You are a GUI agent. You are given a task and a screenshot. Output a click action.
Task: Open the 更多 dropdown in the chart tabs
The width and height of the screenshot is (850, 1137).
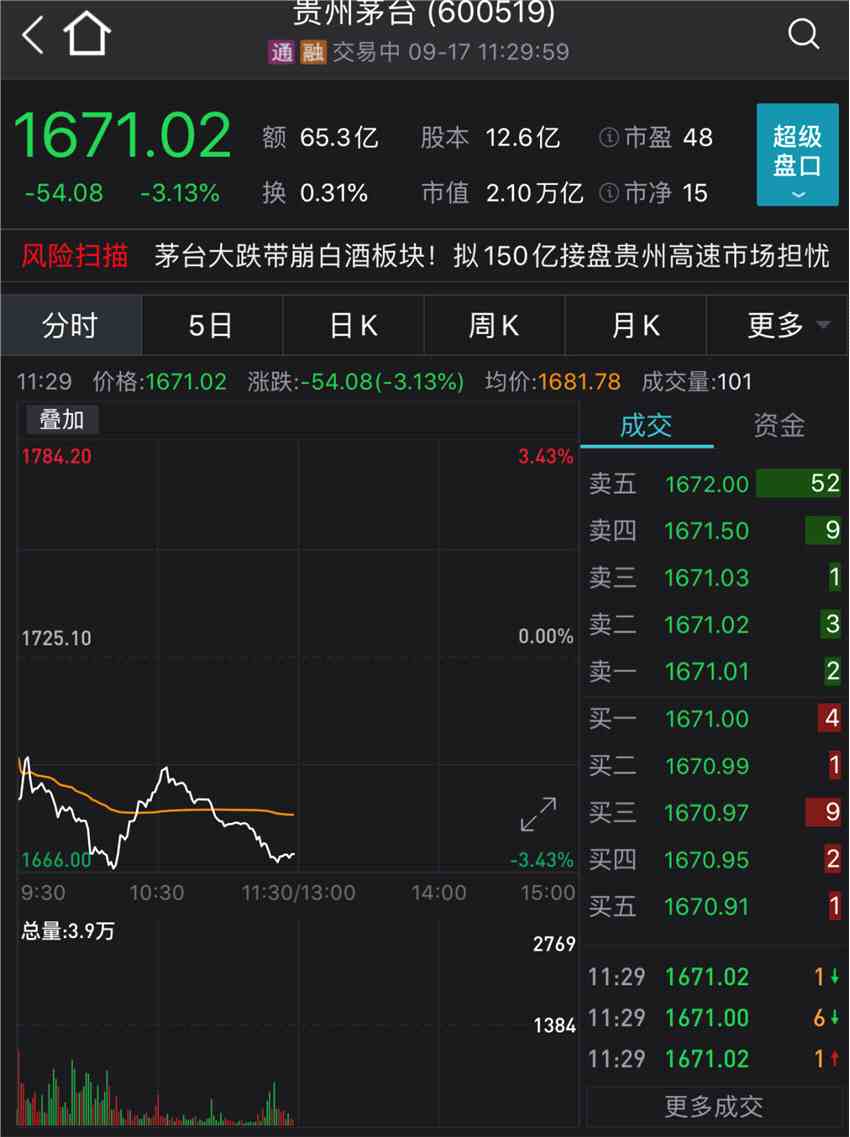[784, 325]
